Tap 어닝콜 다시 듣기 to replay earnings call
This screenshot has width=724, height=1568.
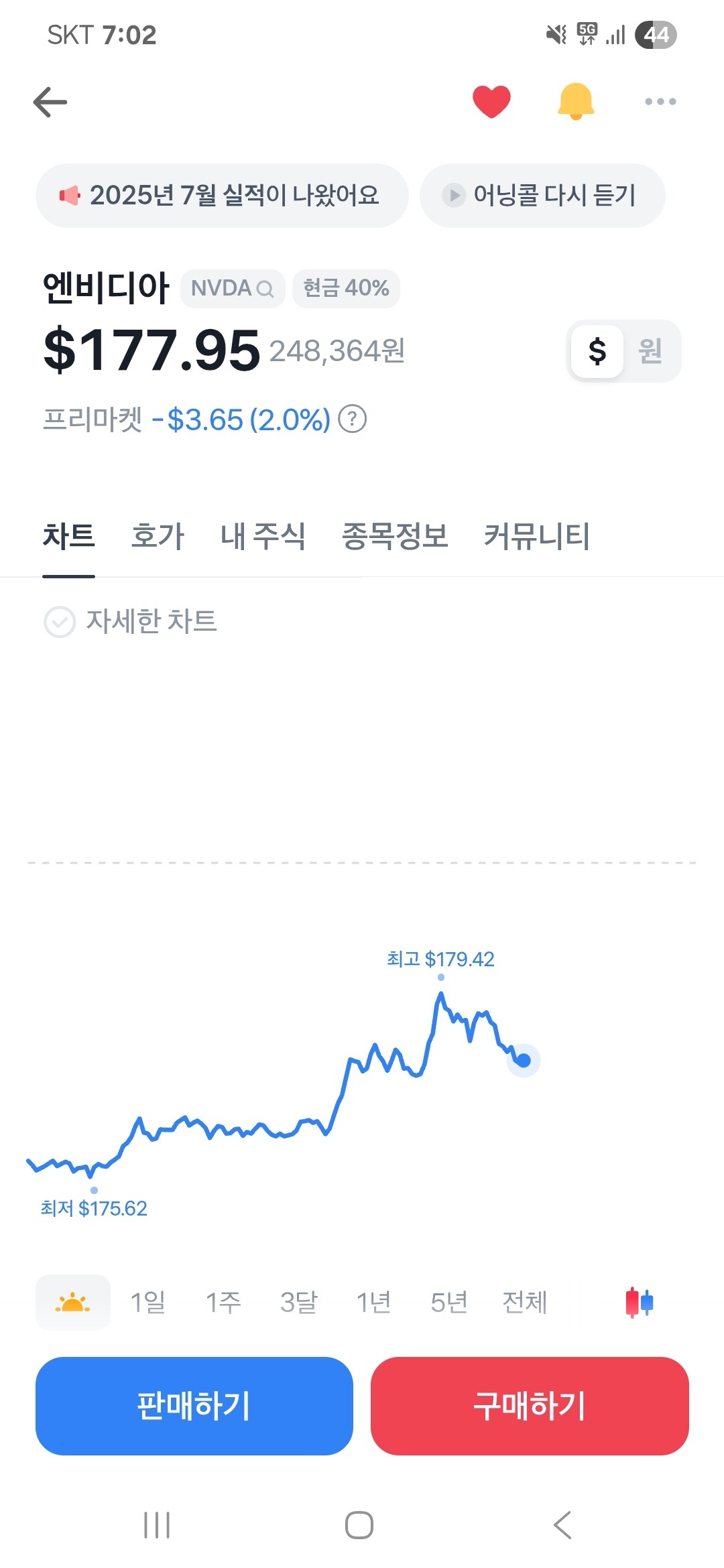pos(542,196)
